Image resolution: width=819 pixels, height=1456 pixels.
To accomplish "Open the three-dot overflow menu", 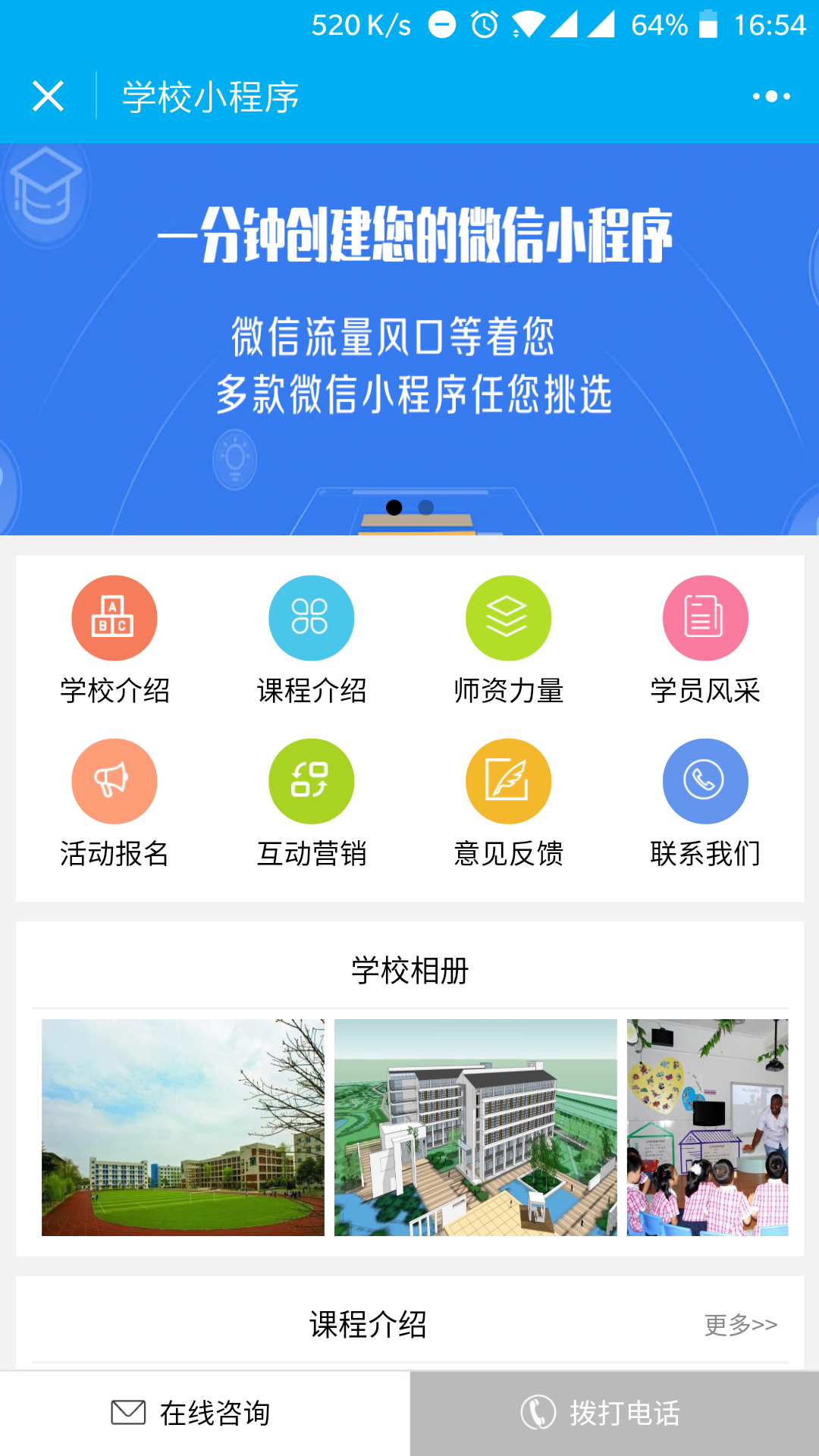I will point(770,96).
